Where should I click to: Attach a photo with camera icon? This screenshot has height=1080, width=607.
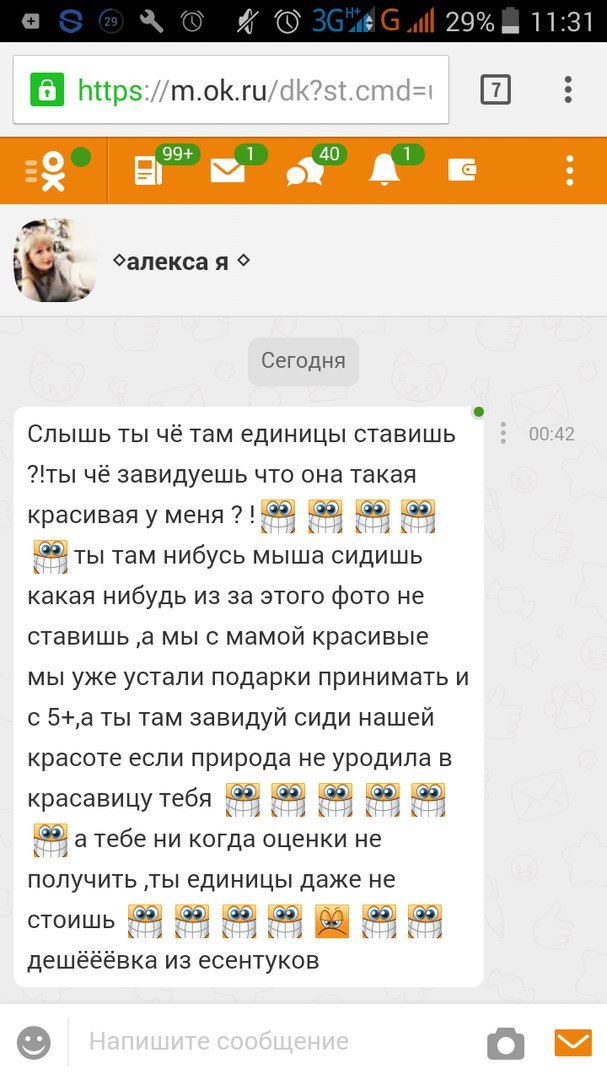click(505, 1043)
